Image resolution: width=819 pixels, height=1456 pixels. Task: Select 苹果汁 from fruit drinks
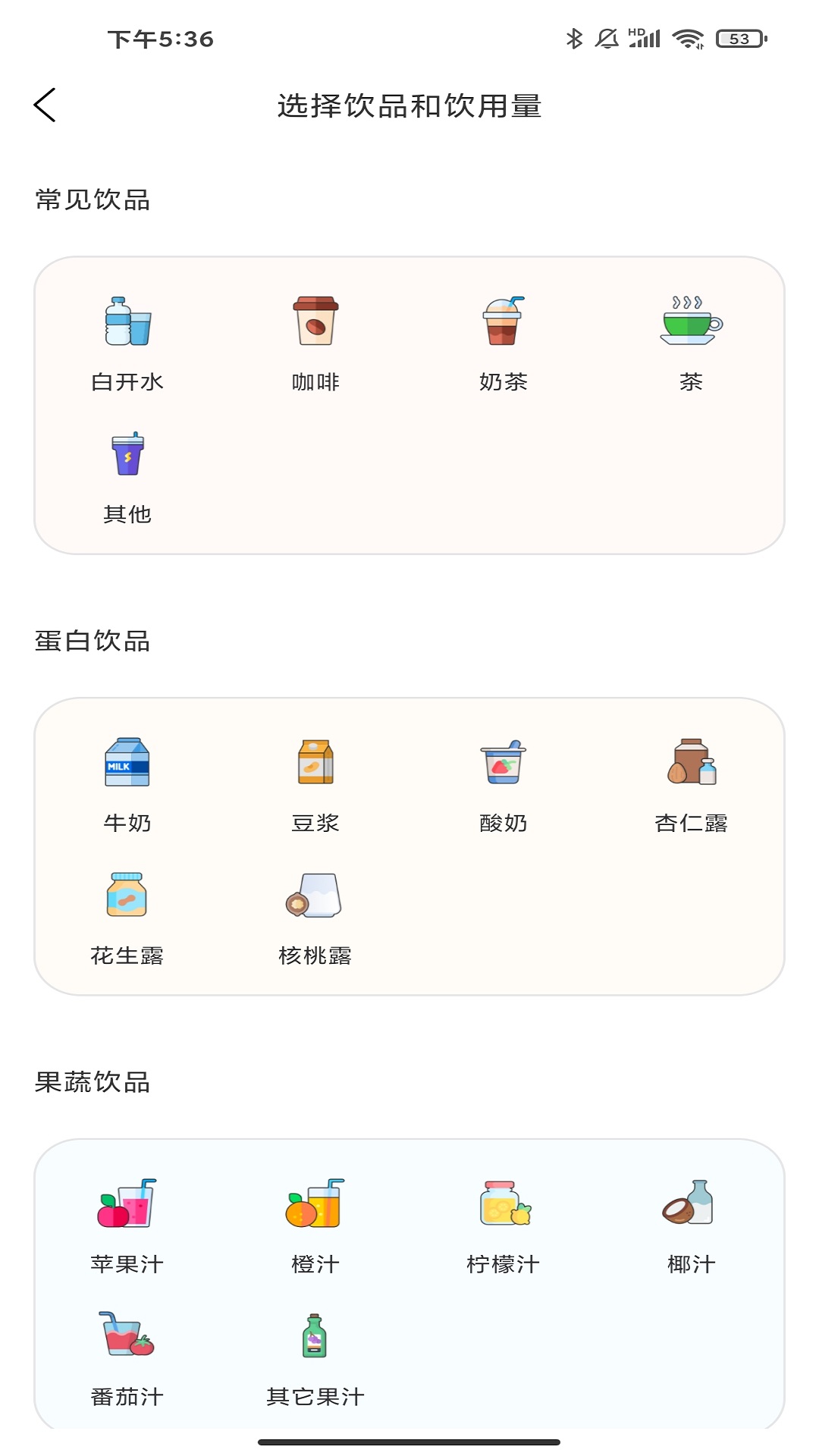127,1225
